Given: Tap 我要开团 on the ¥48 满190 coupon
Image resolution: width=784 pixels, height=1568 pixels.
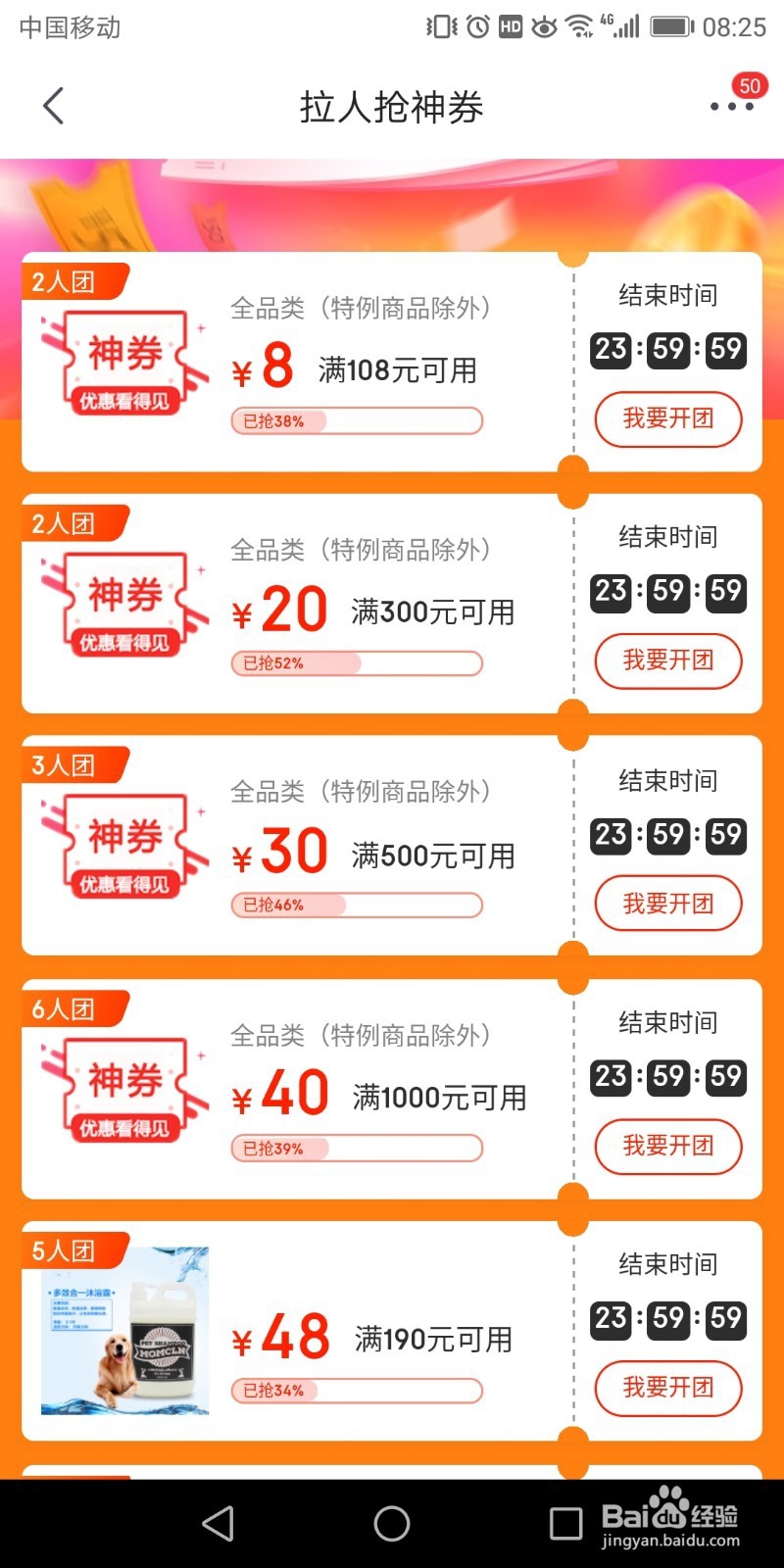Looking at the screenshot, I should click(x=667, y=1389).
